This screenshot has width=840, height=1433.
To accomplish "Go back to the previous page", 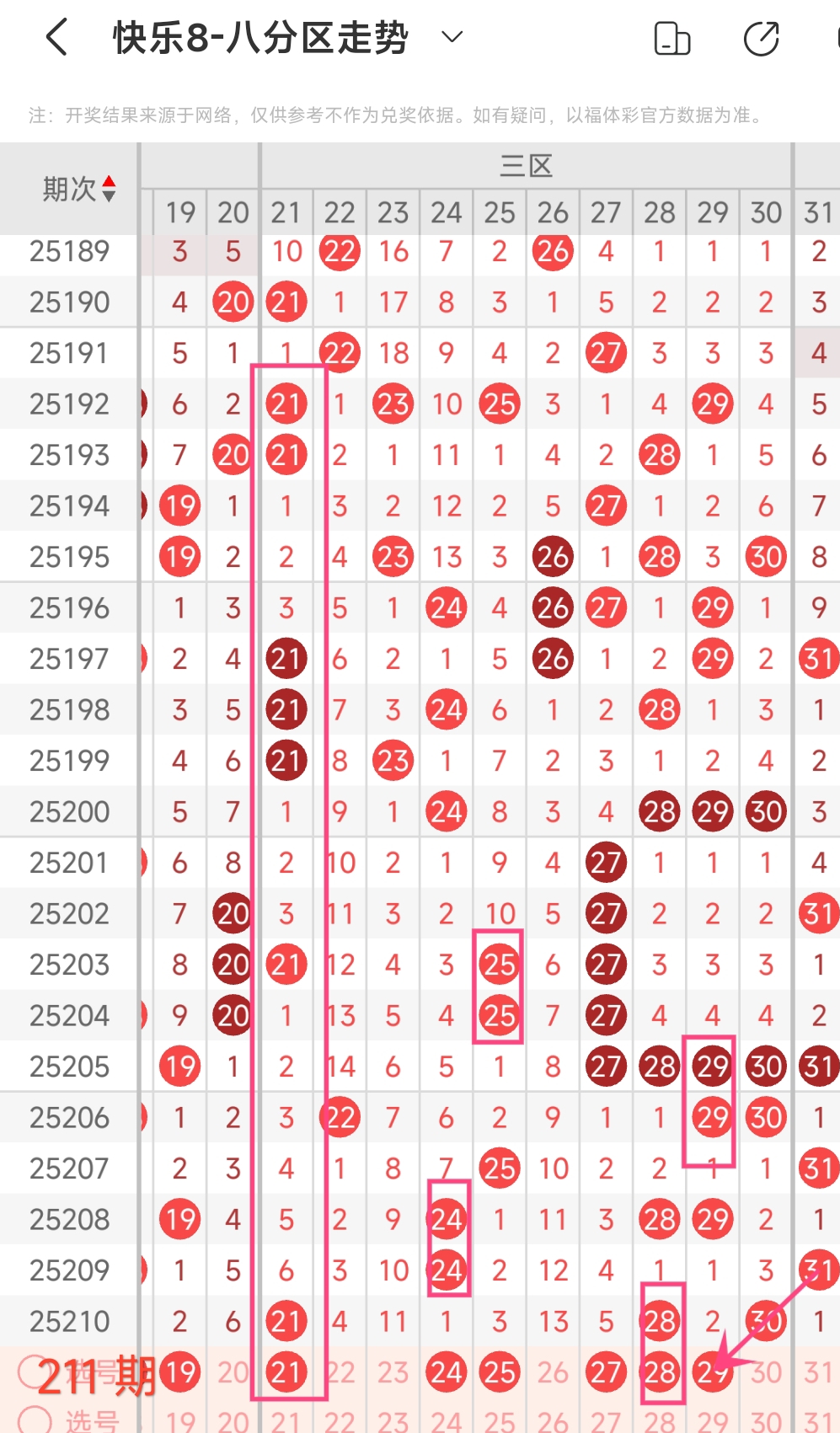I will (57, 38).
